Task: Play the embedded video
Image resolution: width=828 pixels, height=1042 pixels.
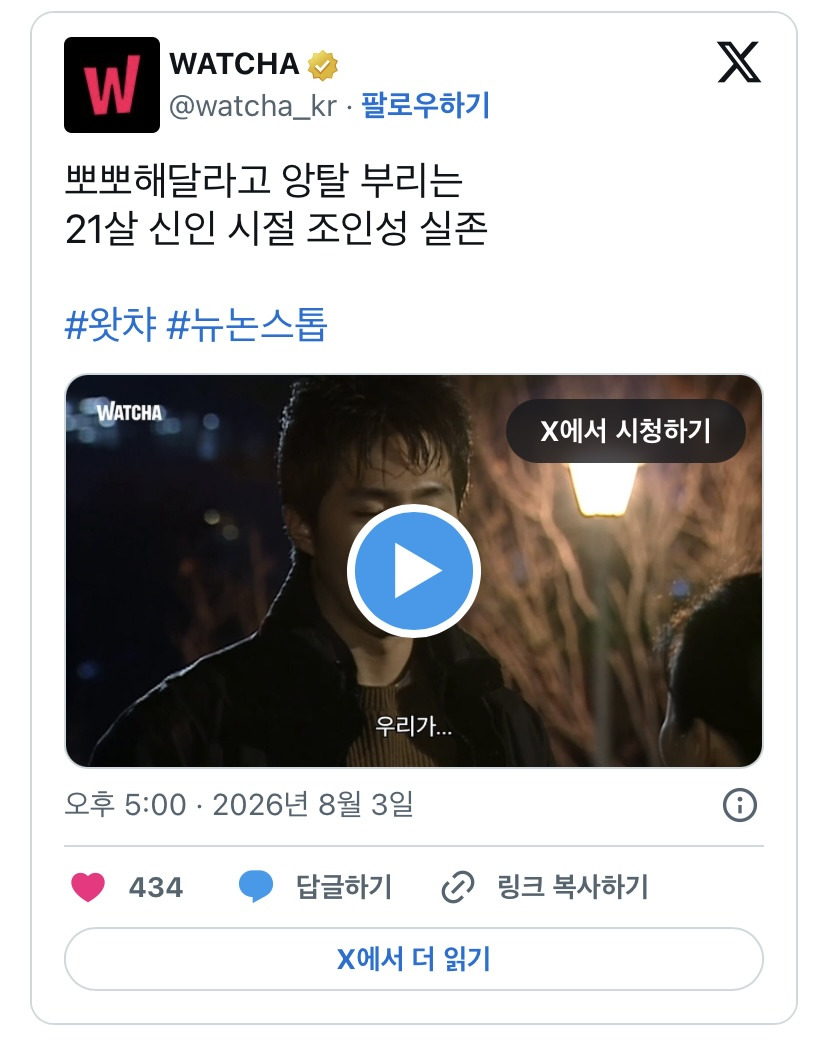Action: [413, 571]
